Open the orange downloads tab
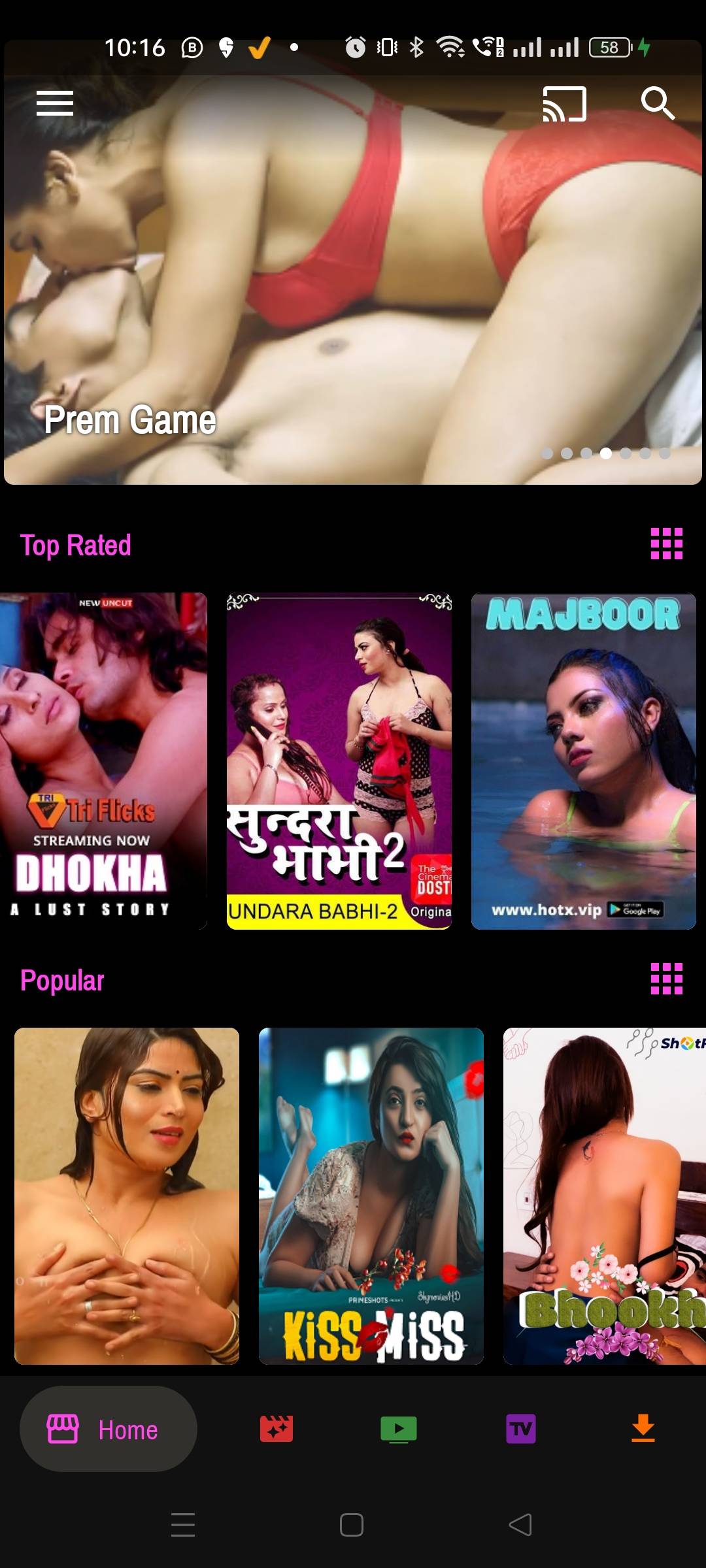The width and height of the screenshot is (706, 1568). pyautogui.click(x=643, y=1428)
